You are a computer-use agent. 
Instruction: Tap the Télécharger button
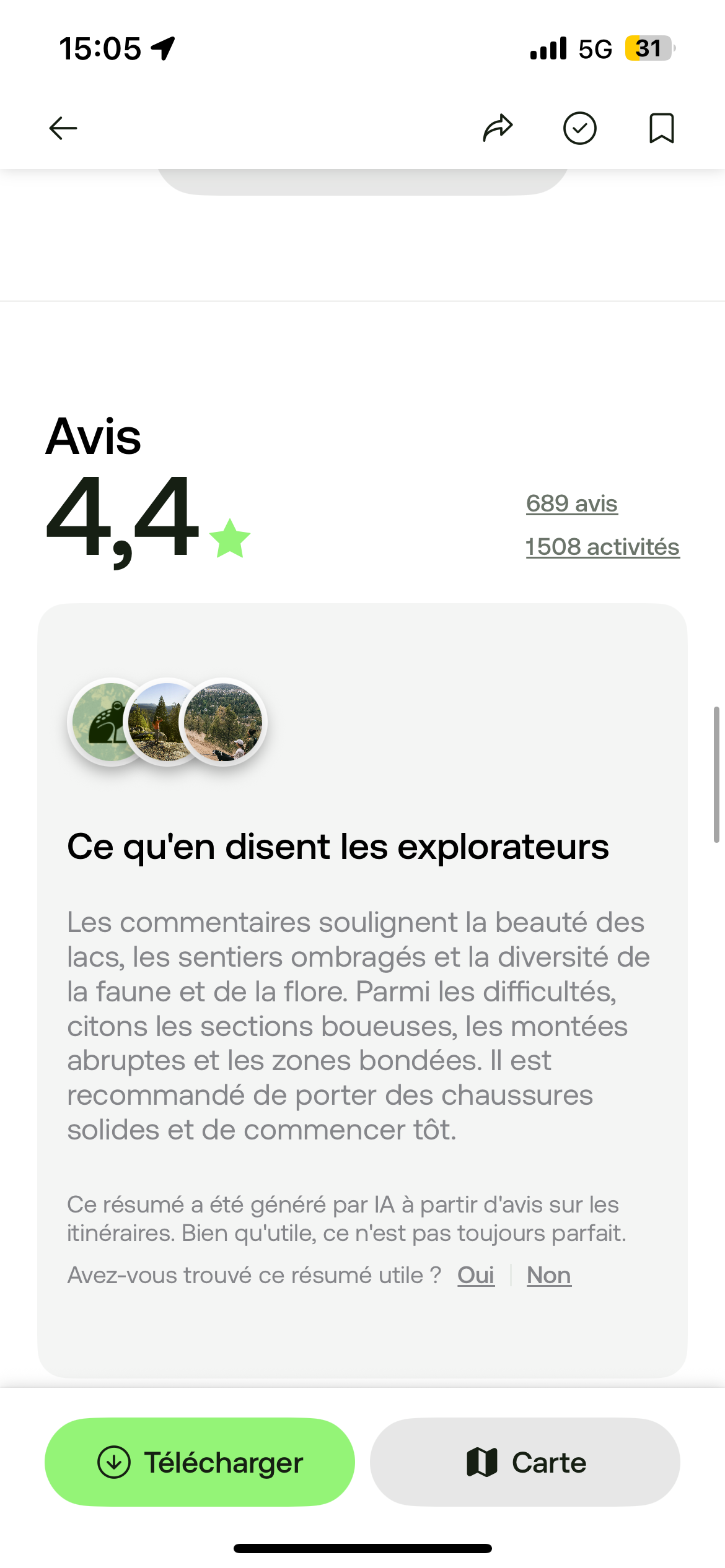point(200,1462)
